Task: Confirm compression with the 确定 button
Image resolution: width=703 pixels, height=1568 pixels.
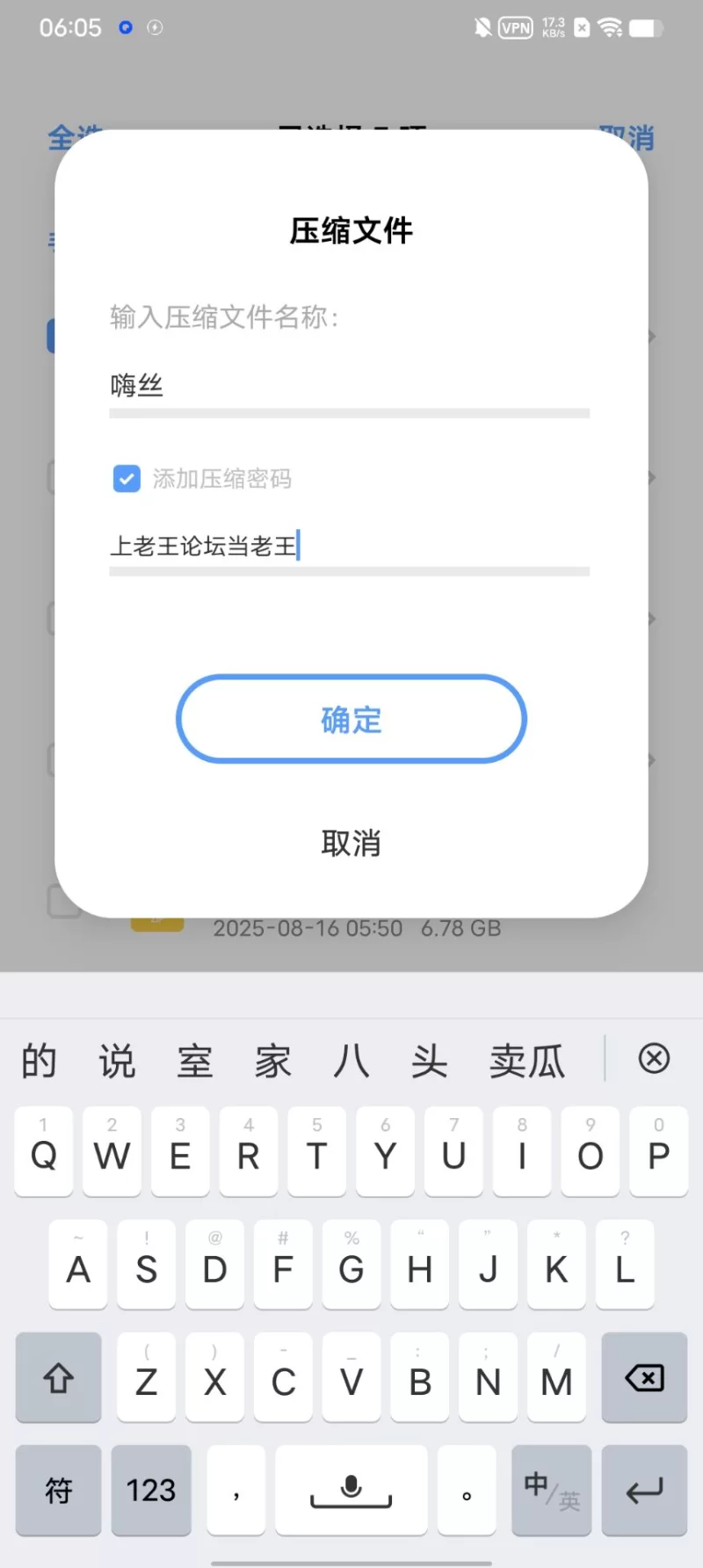Action: [x=351, y=719]
